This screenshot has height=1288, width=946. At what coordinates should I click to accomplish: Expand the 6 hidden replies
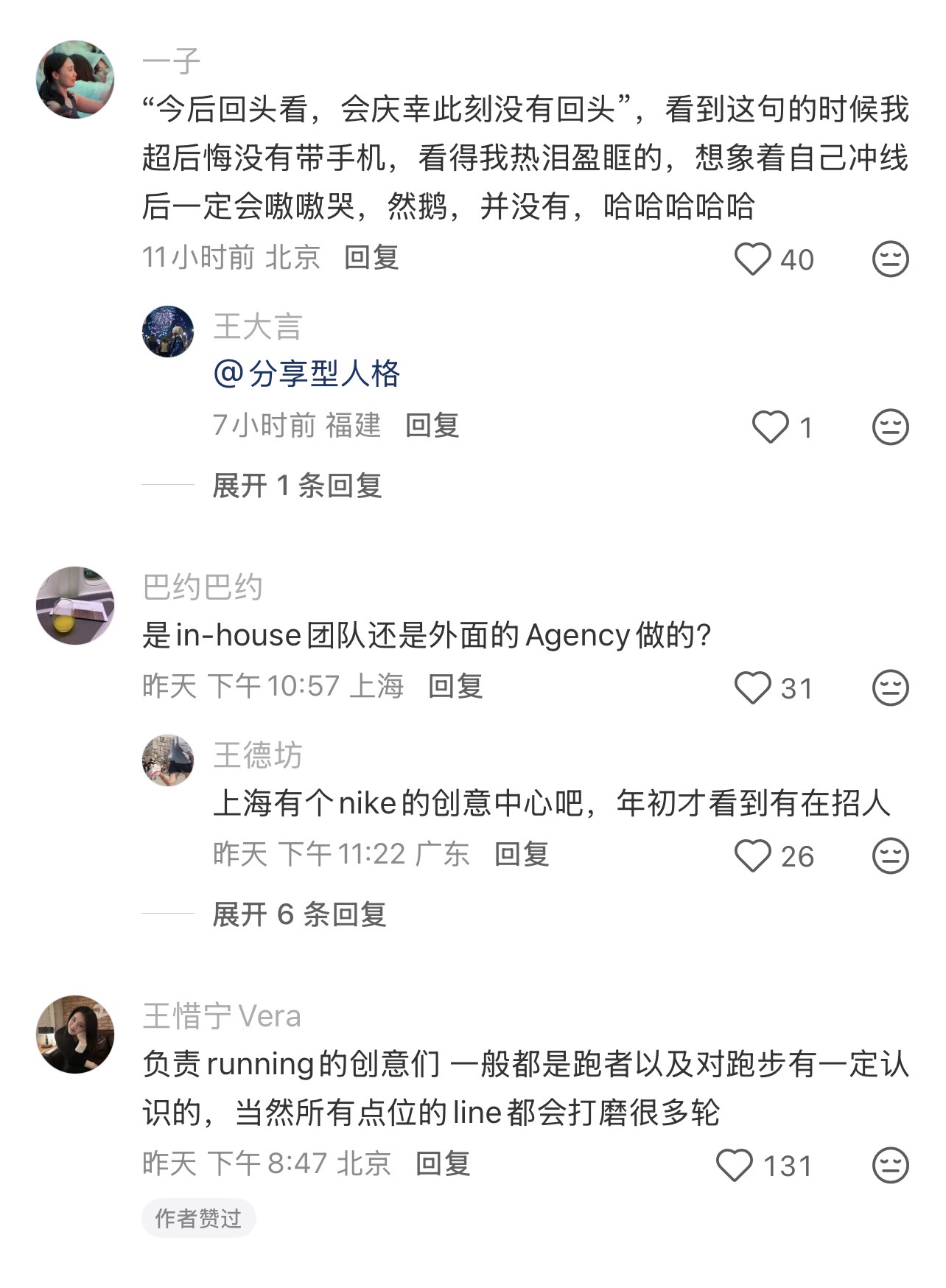click(299, 915)
